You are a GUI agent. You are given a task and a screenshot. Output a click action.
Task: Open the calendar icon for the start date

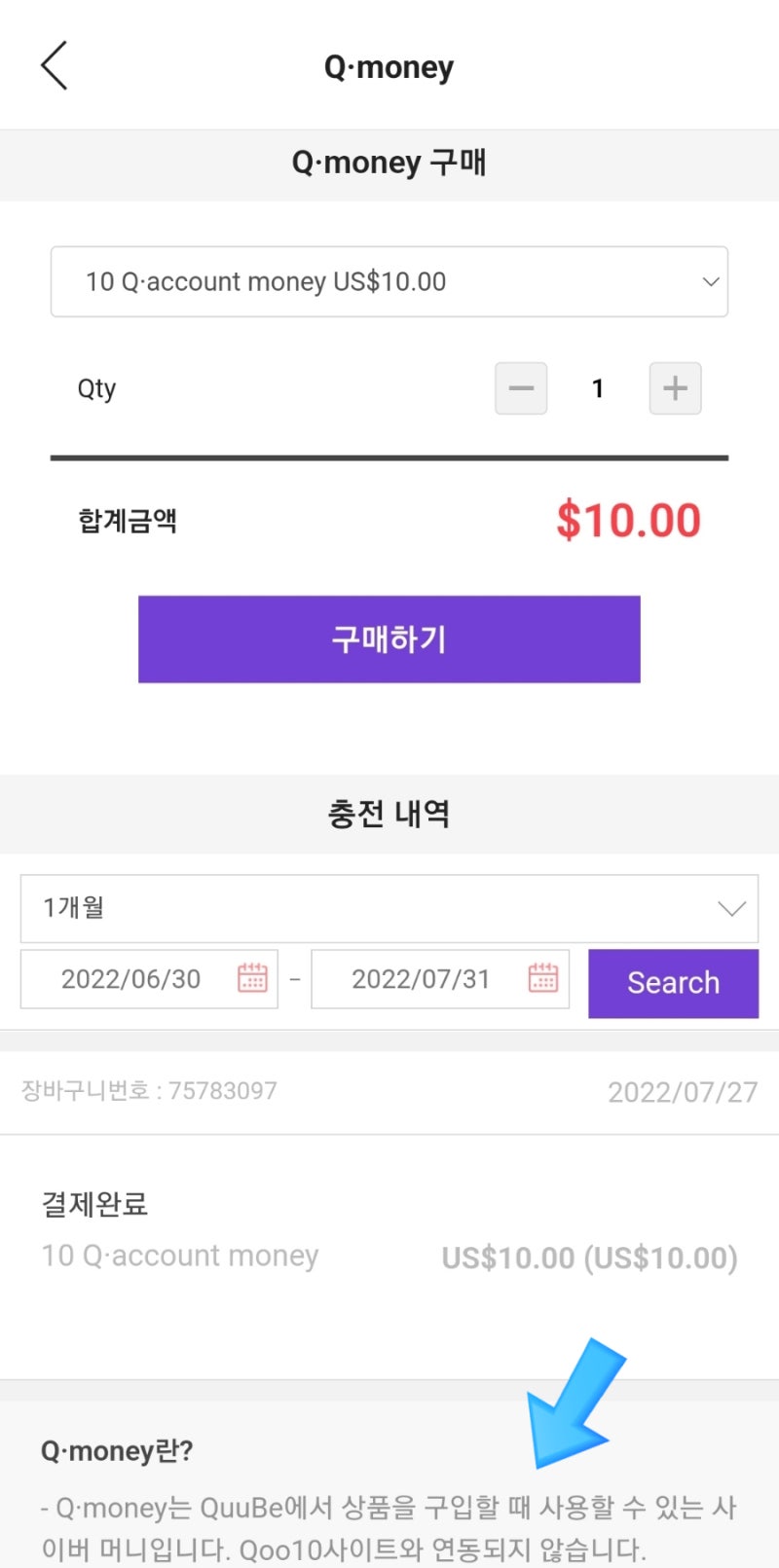251,979
